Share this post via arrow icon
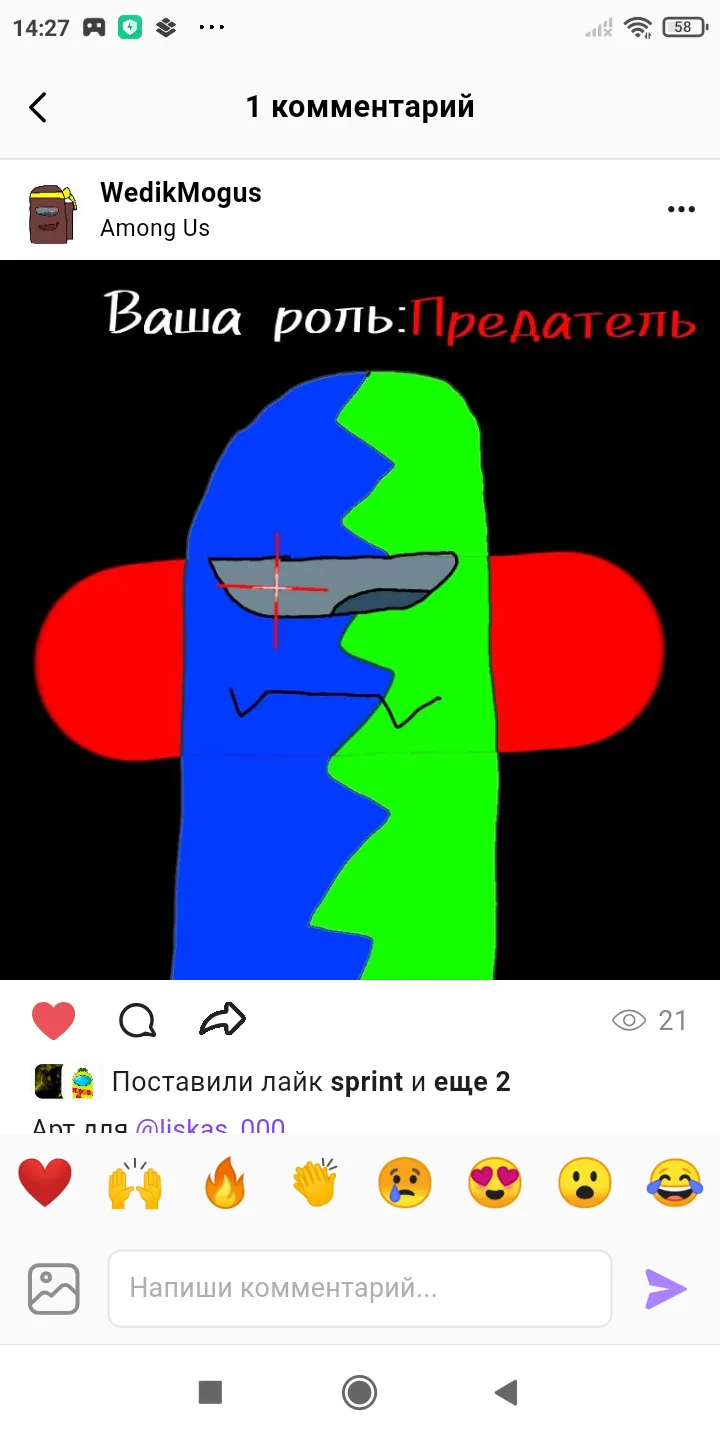 (x=222, y=1020)
